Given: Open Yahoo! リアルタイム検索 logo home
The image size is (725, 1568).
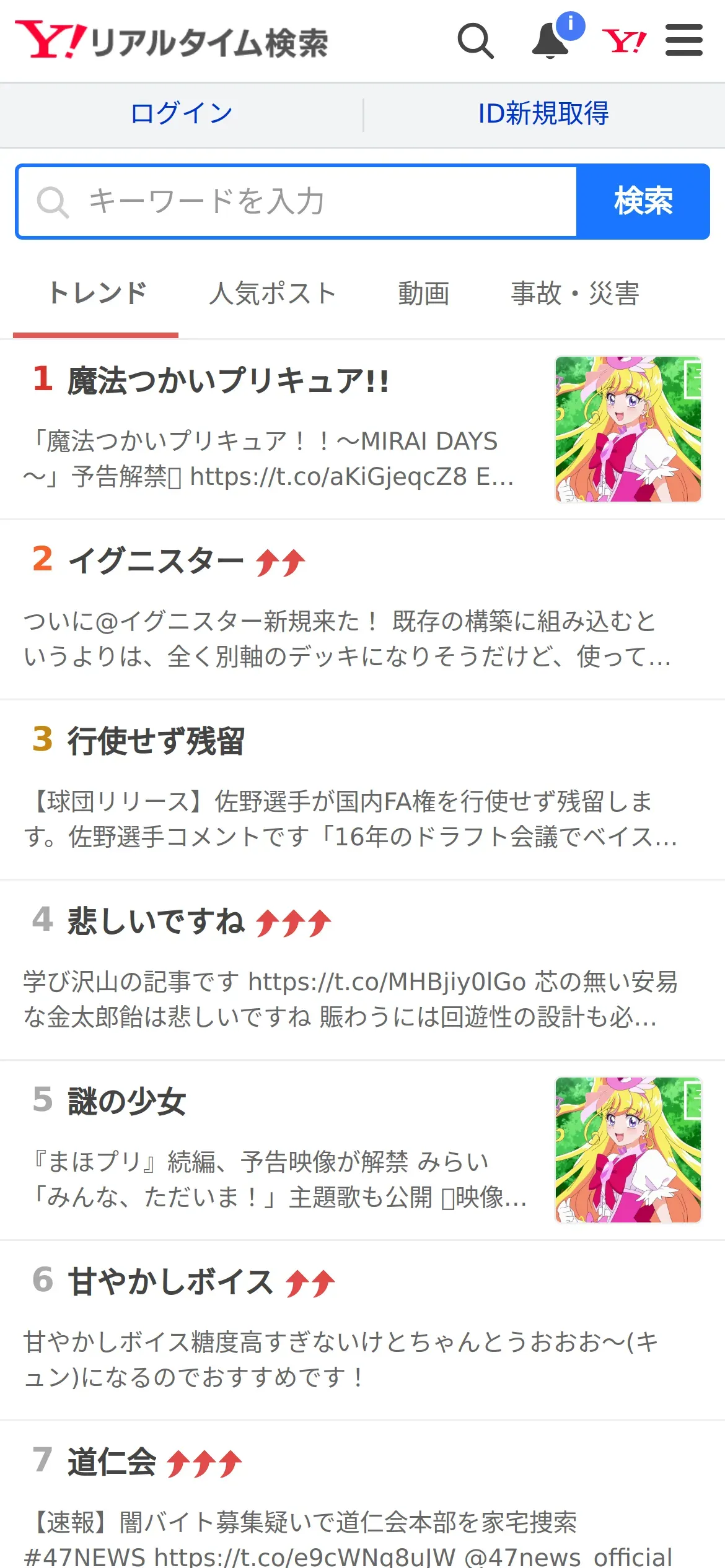Looking at the screenshot, I should (x=172, y=41).
